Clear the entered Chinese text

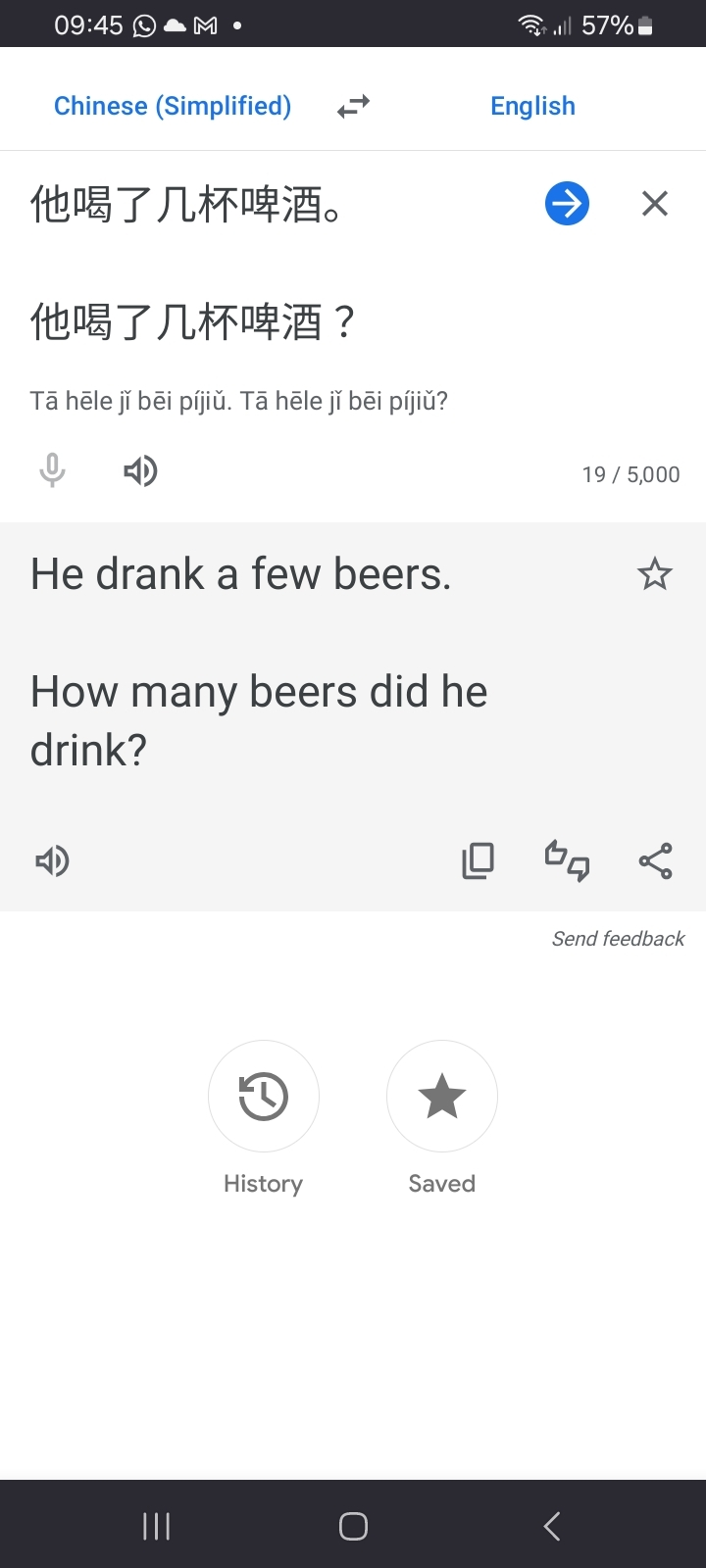(x=654, y=204)
